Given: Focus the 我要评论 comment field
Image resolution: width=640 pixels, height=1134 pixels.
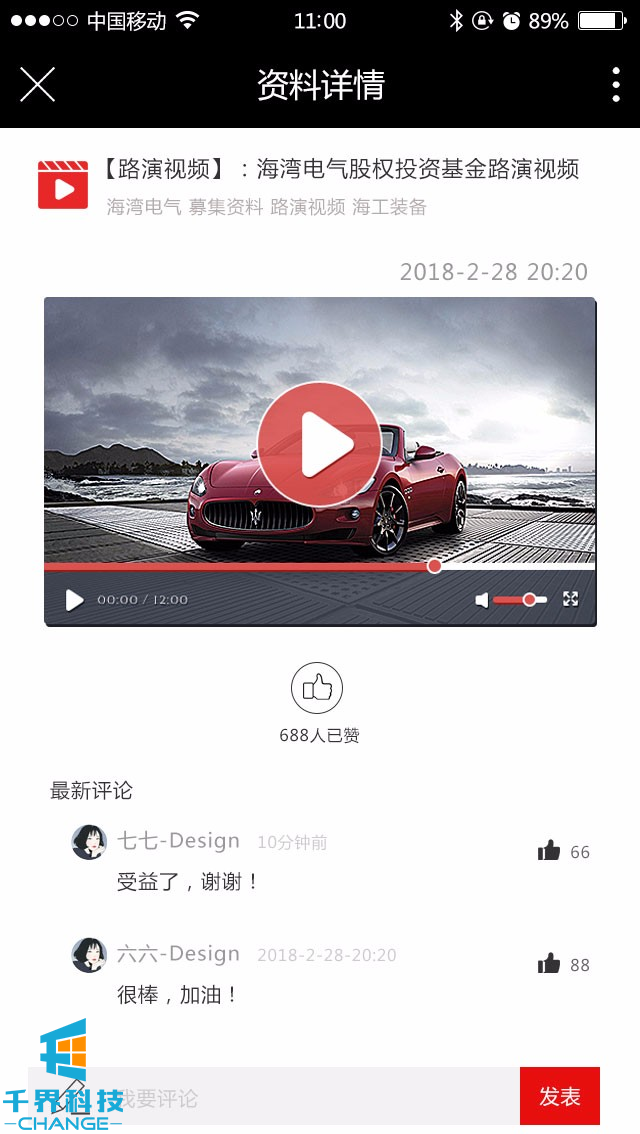Looking at the screenshot, I should [300, 1097].
